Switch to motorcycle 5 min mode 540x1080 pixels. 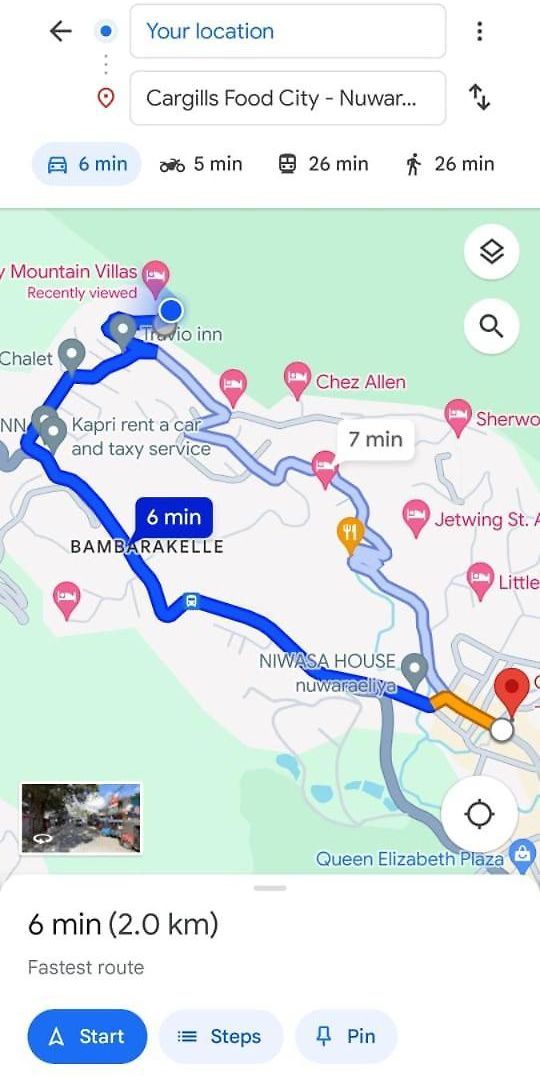point(200,164)
